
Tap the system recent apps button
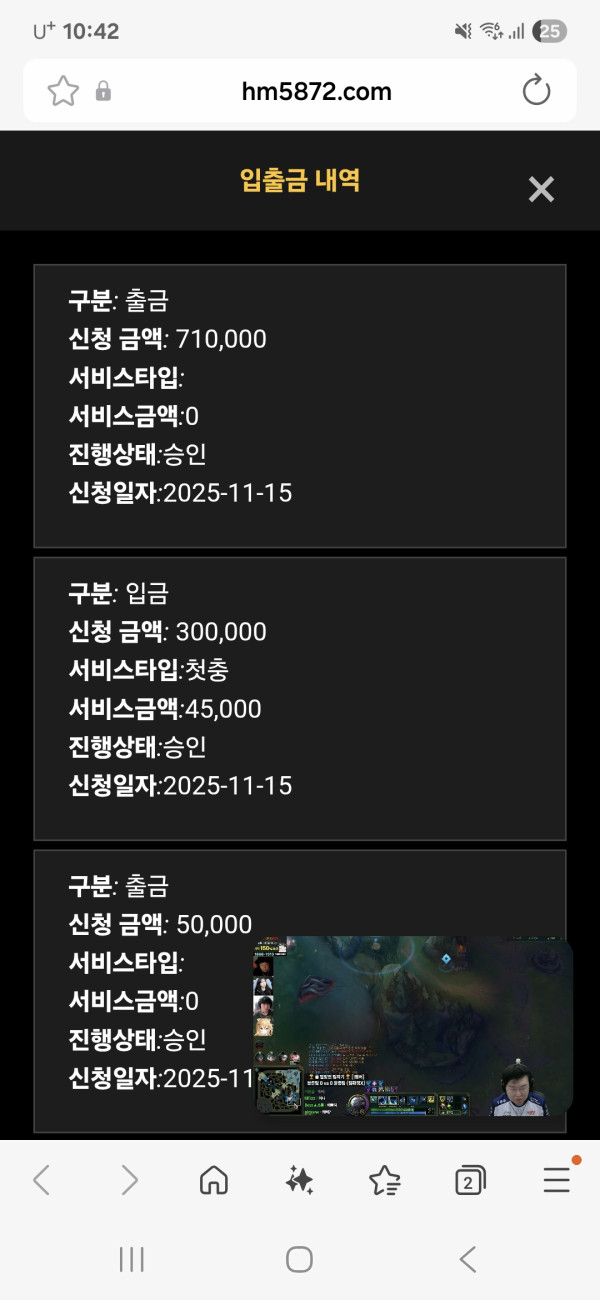(x=132, y=1259)
